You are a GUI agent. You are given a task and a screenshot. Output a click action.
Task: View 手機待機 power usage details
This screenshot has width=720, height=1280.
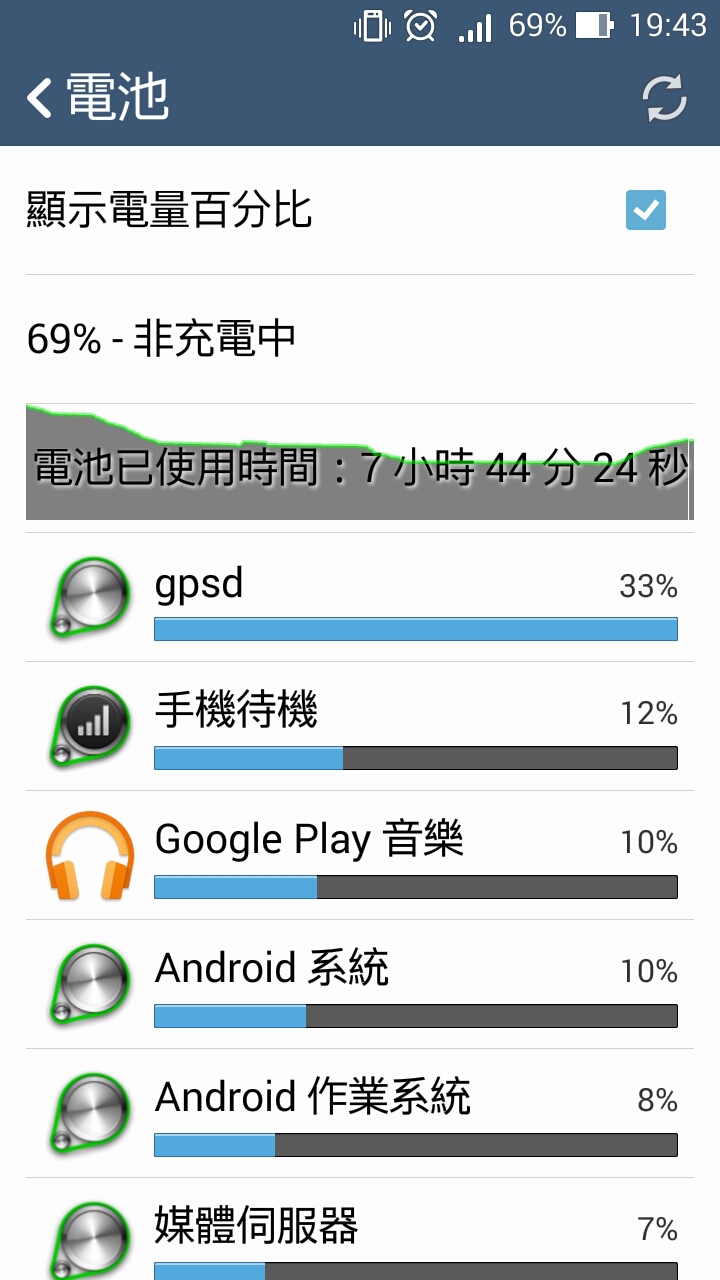360,726
